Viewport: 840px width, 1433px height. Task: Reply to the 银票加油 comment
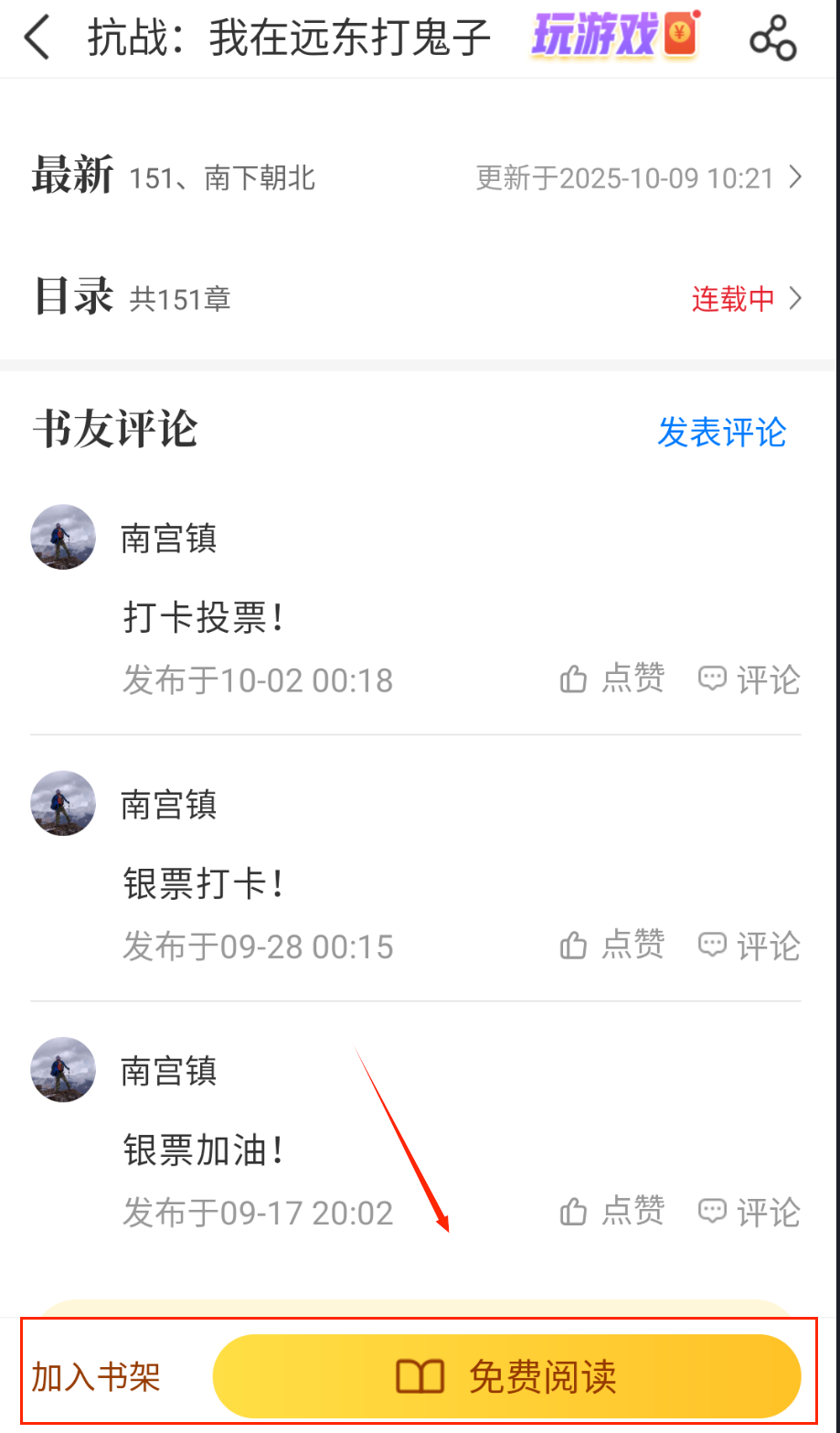(749, 1212)
